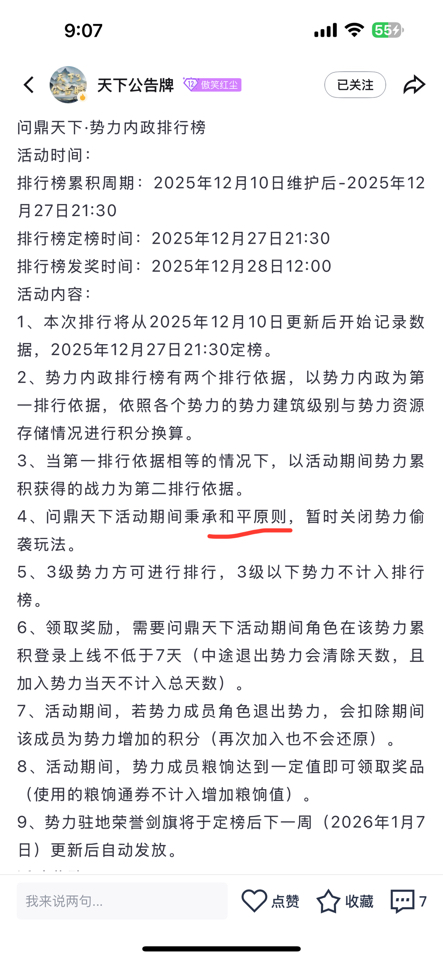443x960 pixels.
Task: Open the 天下公告牌 profile avatar
Action: click(x=68, y=84)
